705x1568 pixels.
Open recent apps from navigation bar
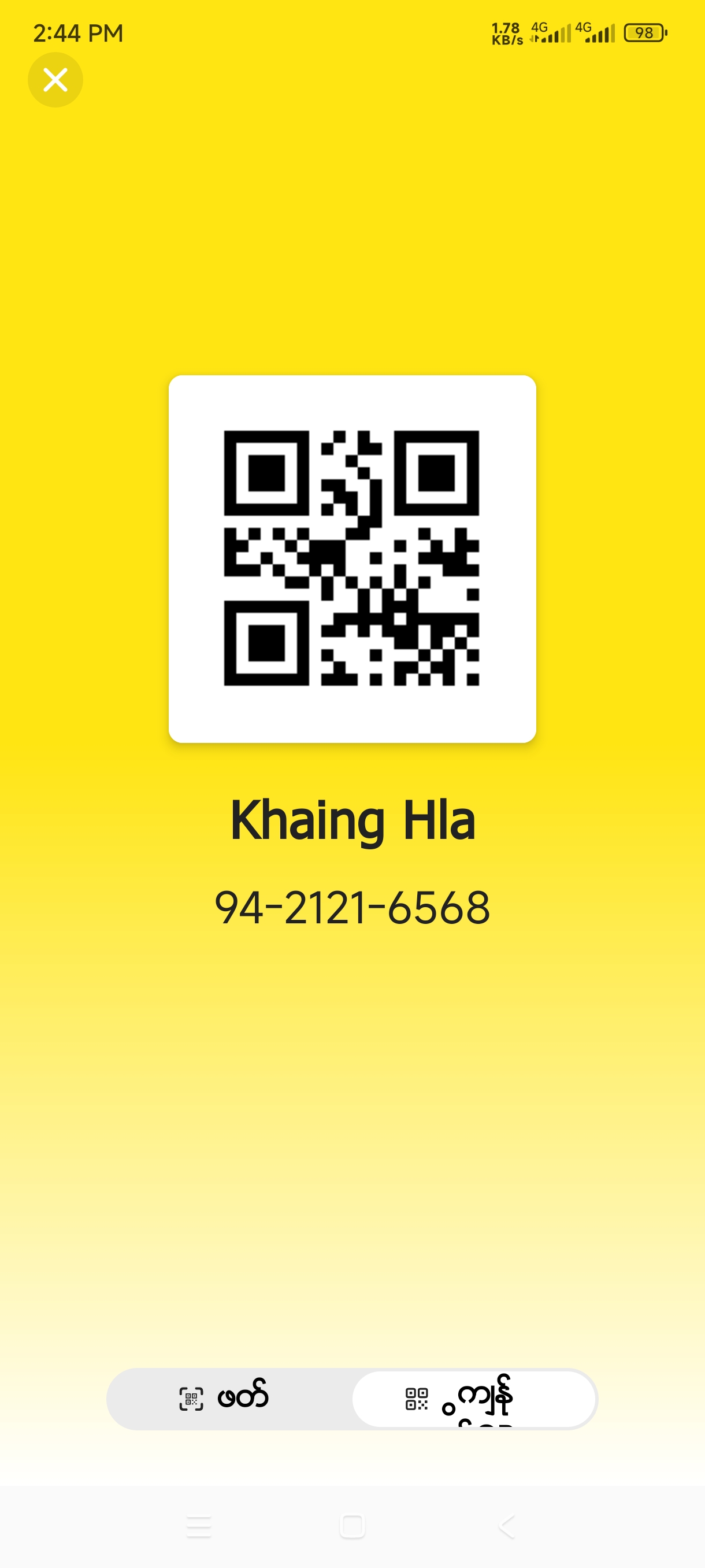pos(198,1526)
